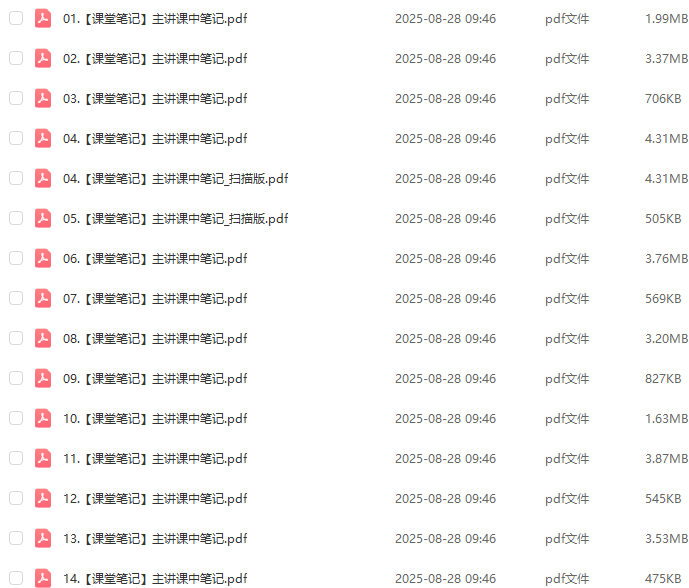Mark the checkbox next to file 09

coord(16,379)
